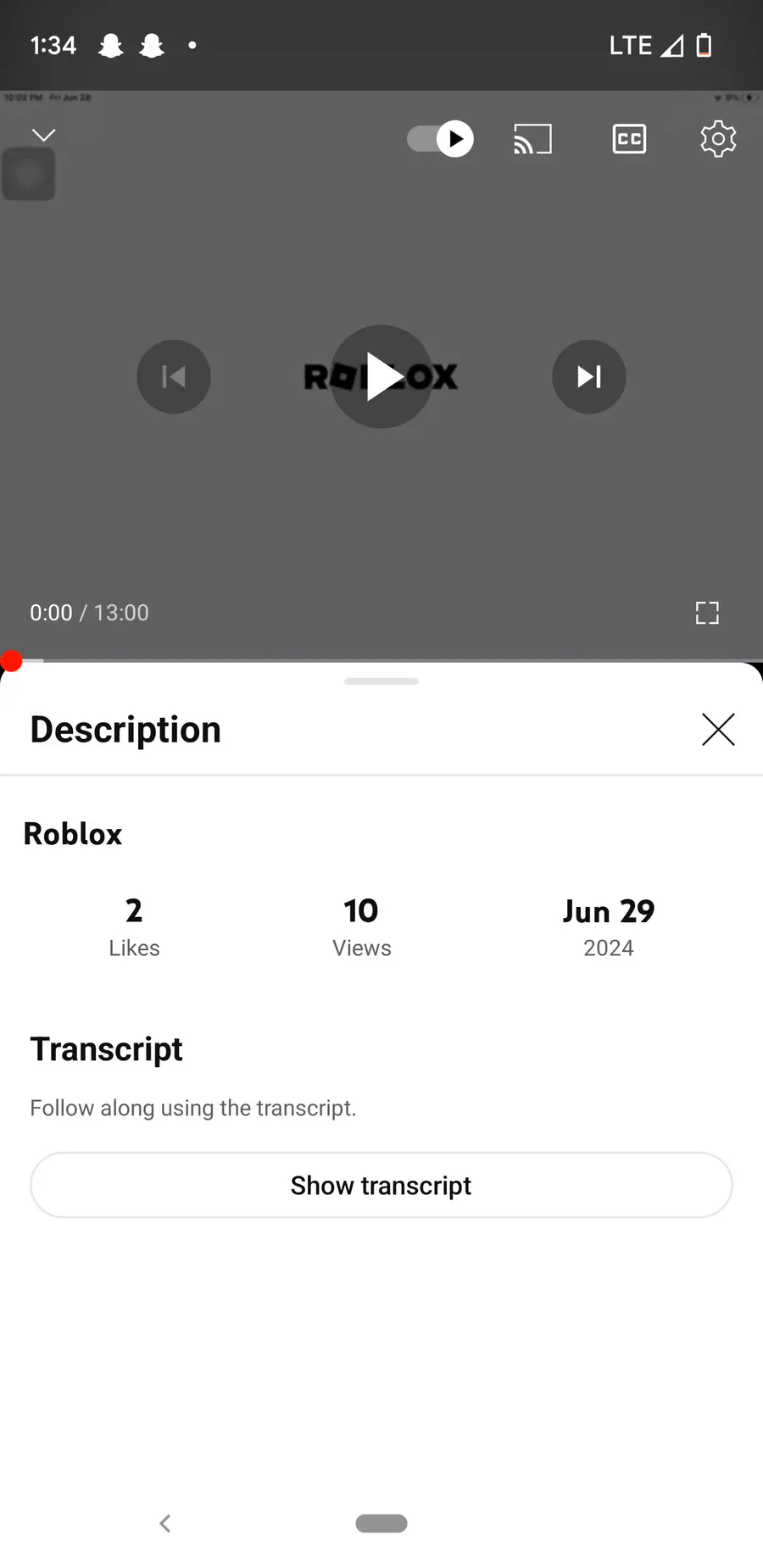
Task: Toggle the autoplay switch
Action: point(440,138)
